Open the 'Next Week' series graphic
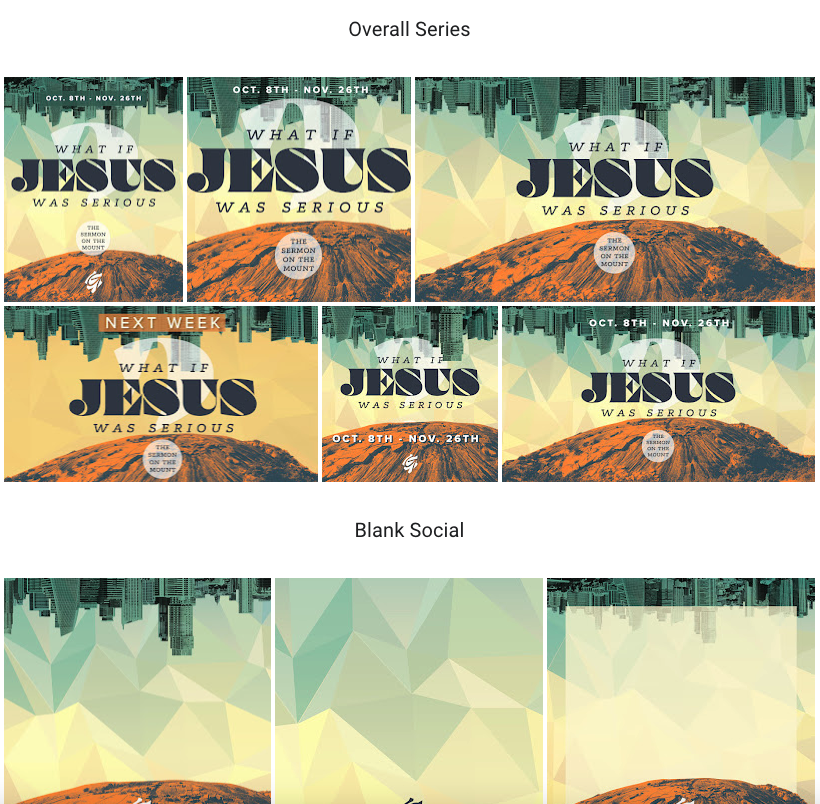Image resolution: width=820 pixels, height=804 pixels. click(161, 393)
